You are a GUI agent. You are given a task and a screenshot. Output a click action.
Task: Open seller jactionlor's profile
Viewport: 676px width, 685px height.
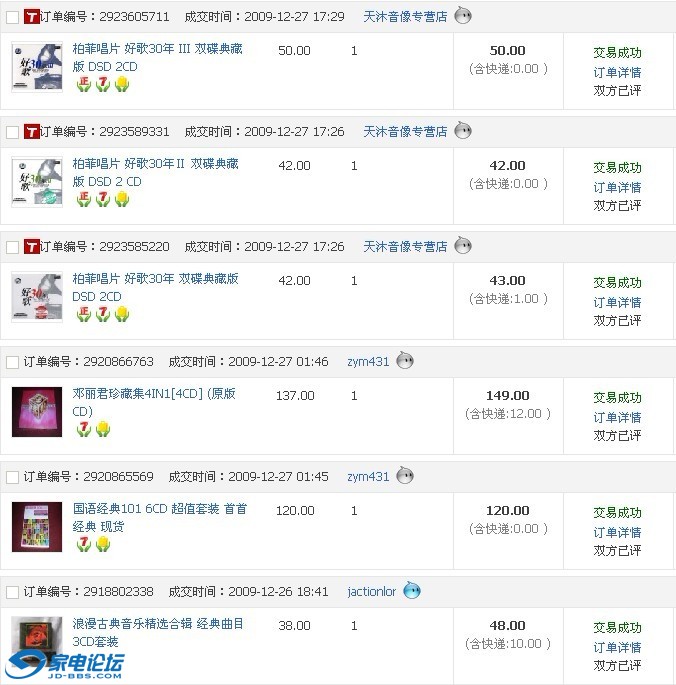tap(370, 592)
